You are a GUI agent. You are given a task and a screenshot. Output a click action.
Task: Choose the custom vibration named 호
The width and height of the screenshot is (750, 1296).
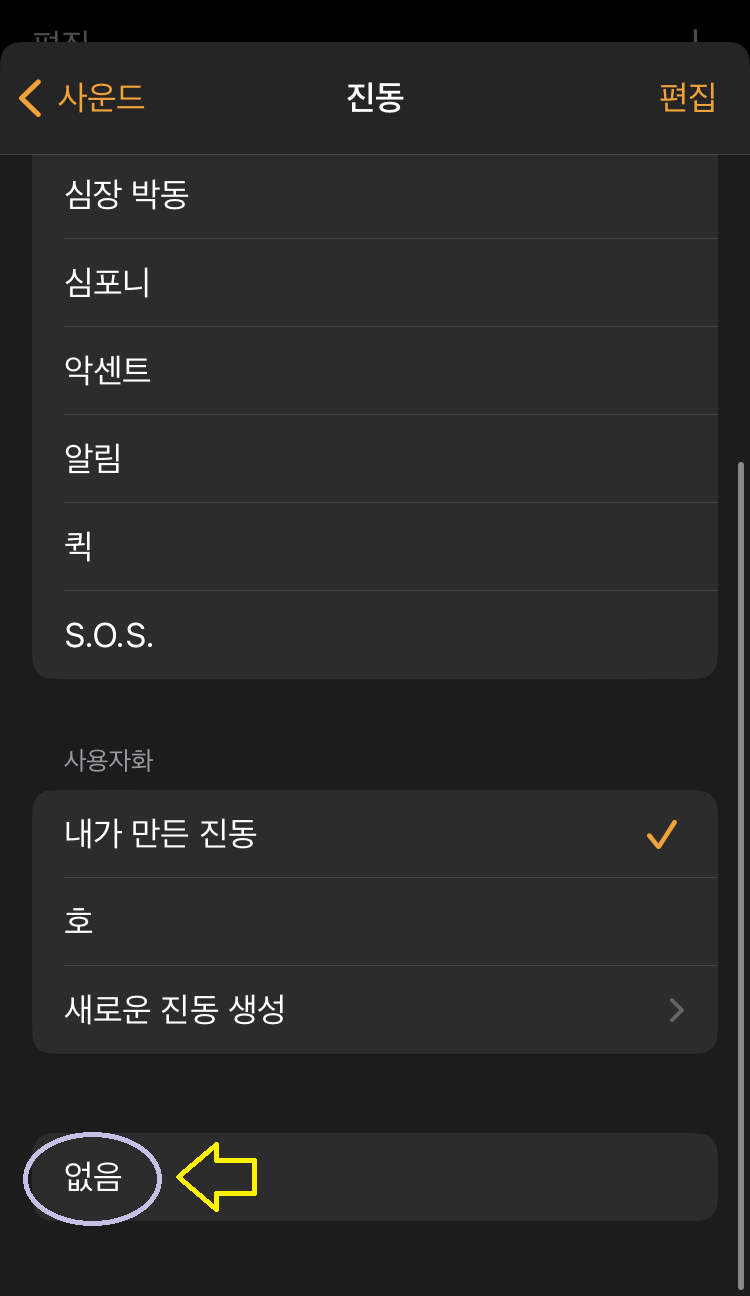375,922
